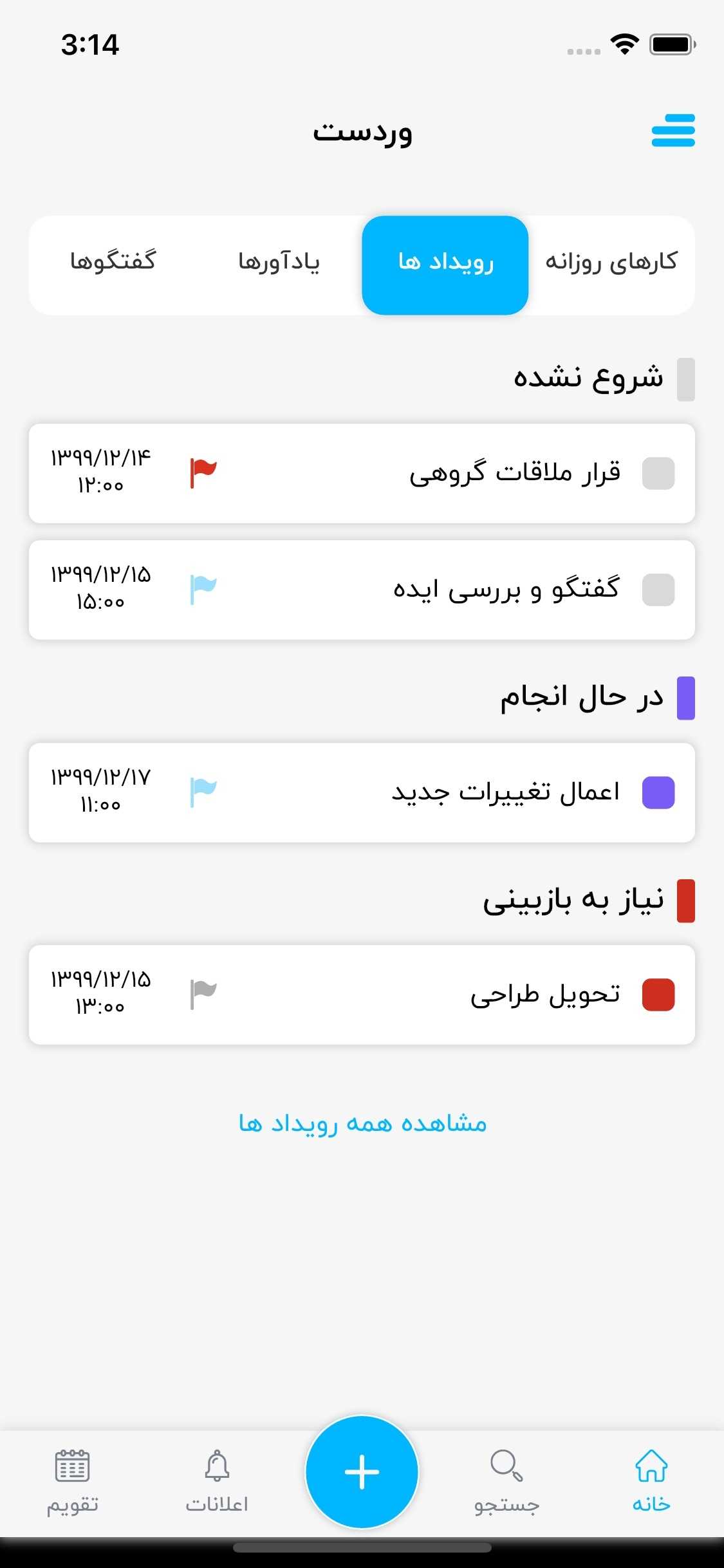Tap the red flag on قرار ملاقات گروهی

point(203,473)
